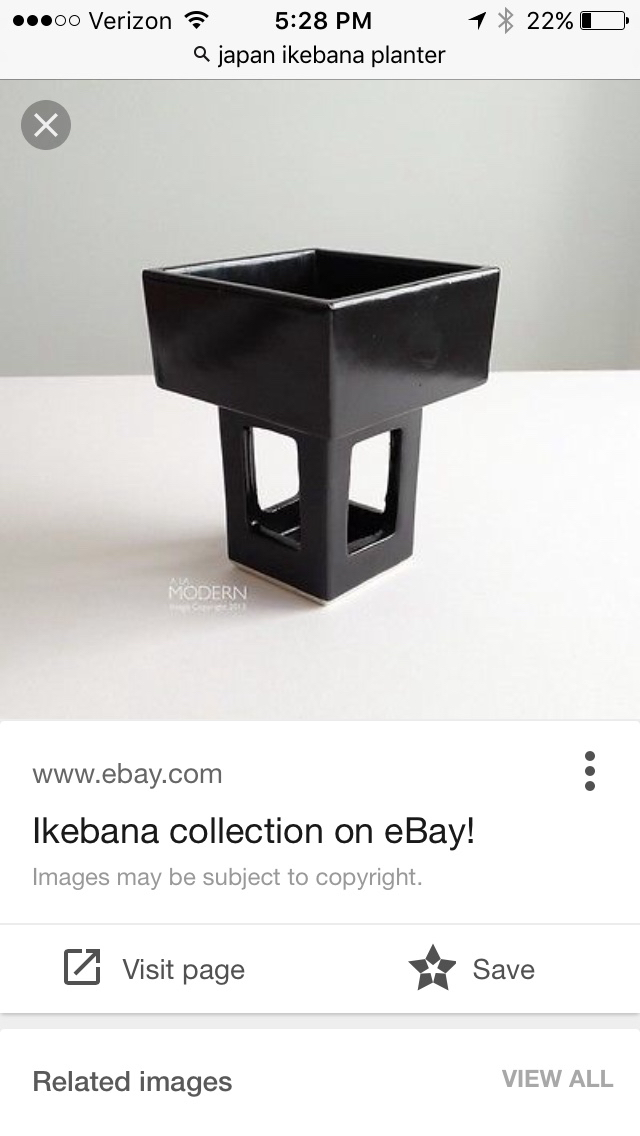Close the image preview
This screenshot has height=1136, width=640.
click(x=46, y=125)
